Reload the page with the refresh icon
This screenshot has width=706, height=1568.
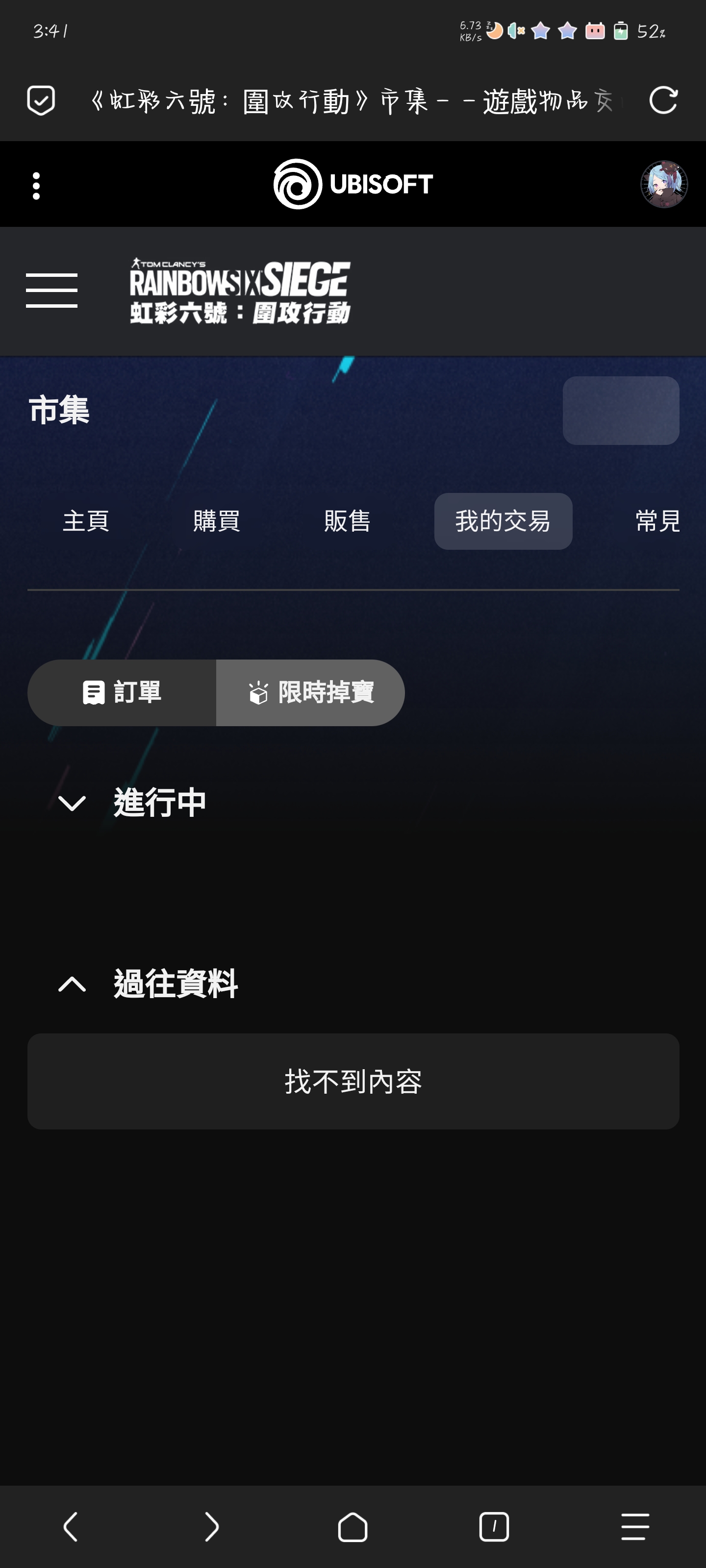[663, 100]
